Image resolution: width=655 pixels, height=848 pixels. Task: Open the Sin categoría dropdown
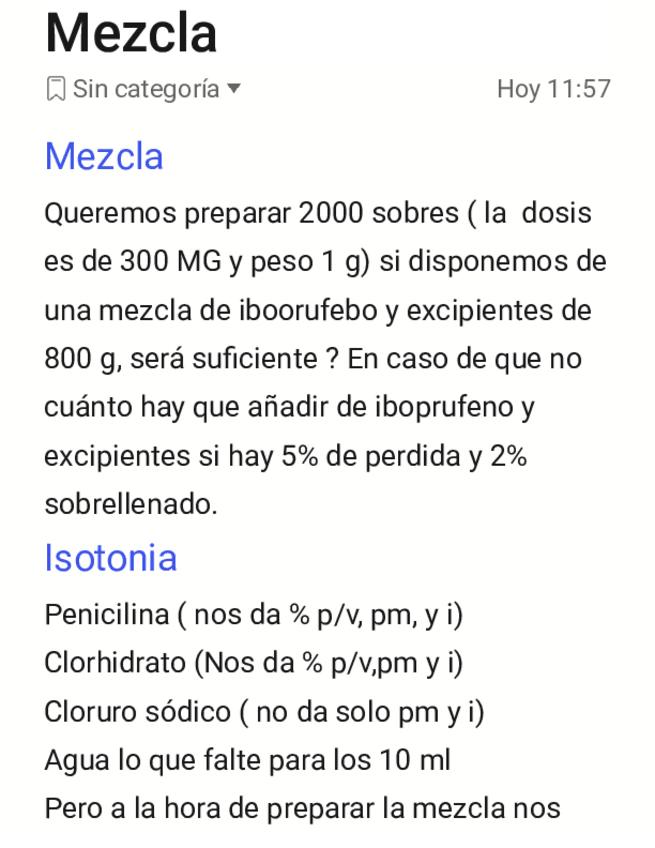tap(144, 89)
